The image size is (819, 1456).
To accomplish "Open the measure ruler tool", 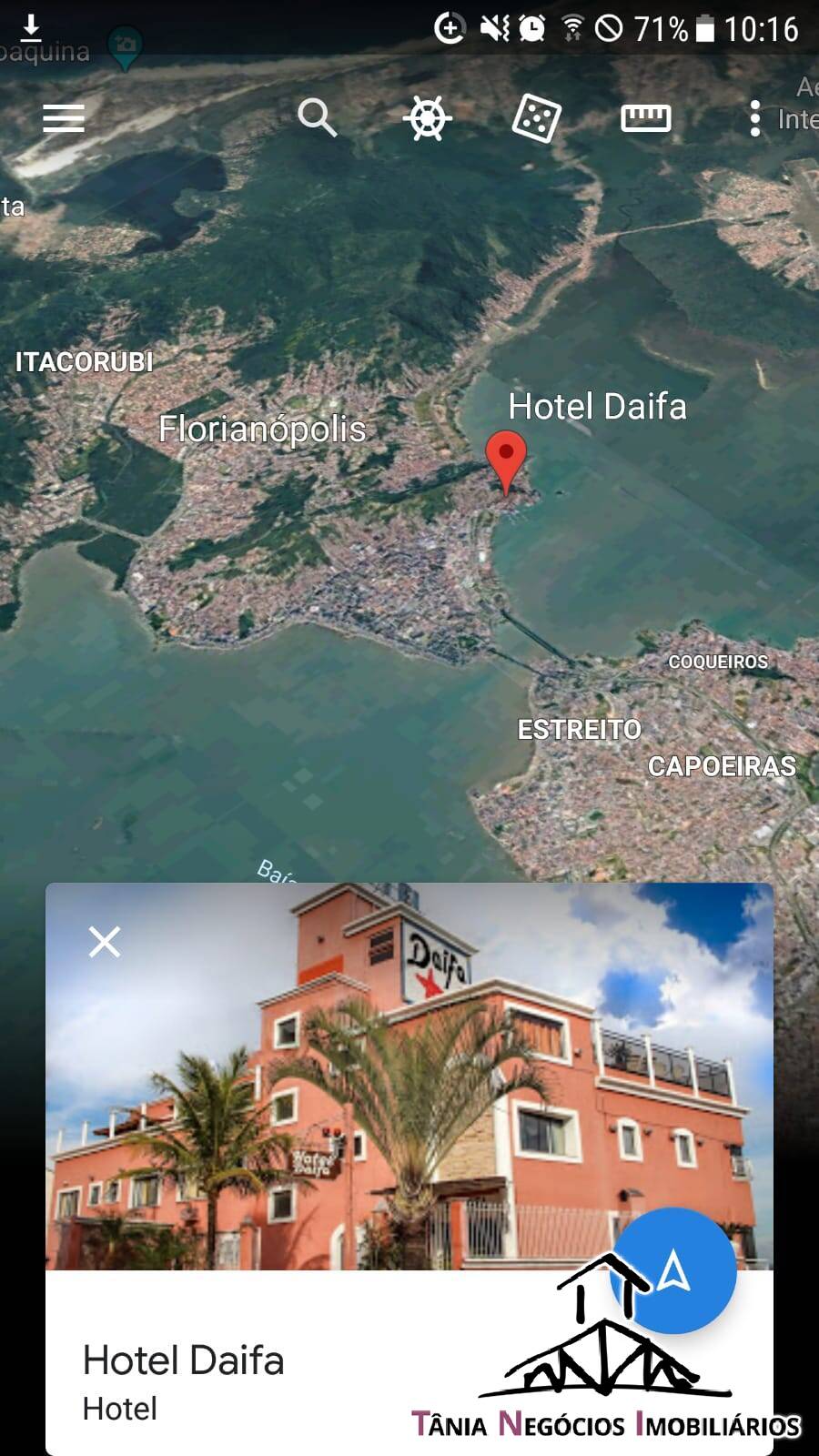I will tap(646, 118).
